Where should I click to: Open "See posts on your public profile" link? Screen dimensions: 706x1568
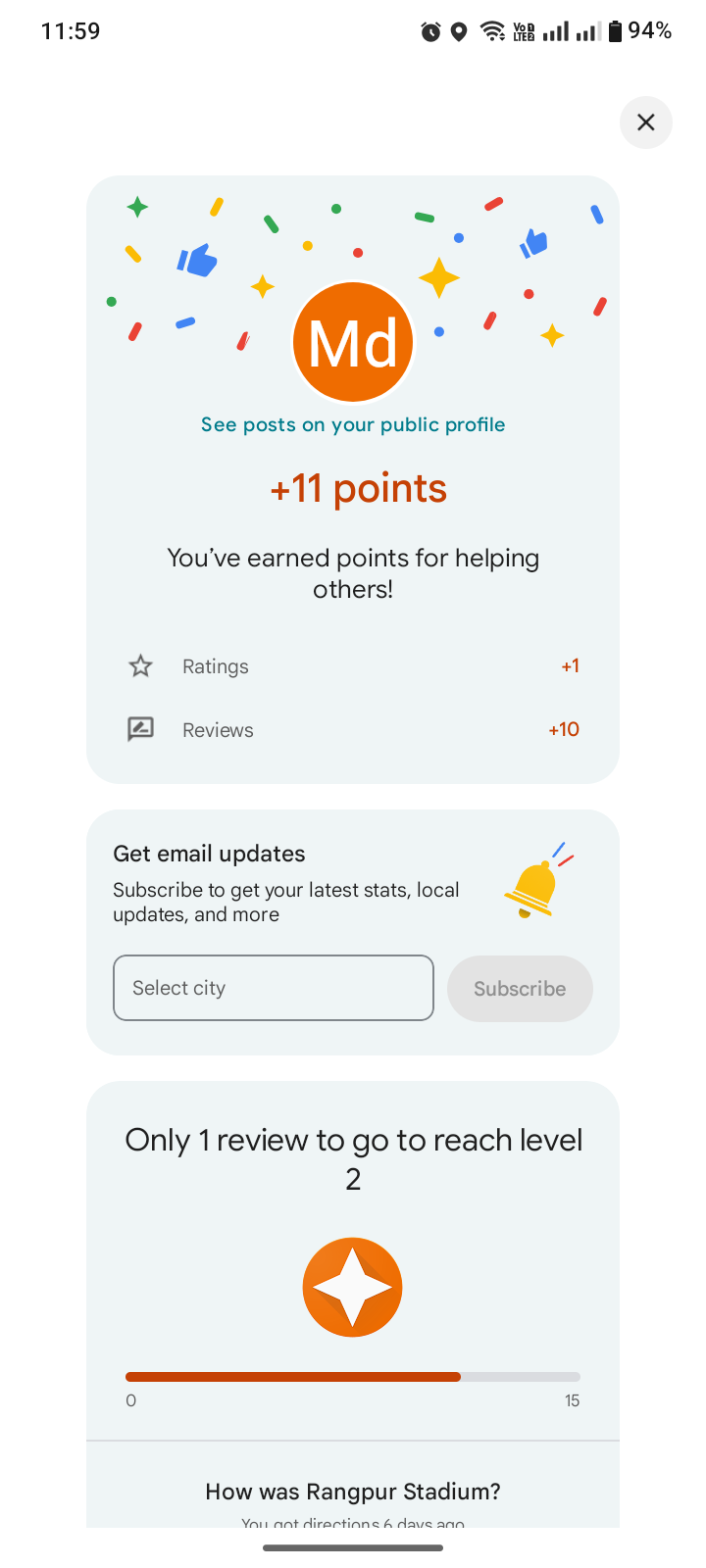353,424
